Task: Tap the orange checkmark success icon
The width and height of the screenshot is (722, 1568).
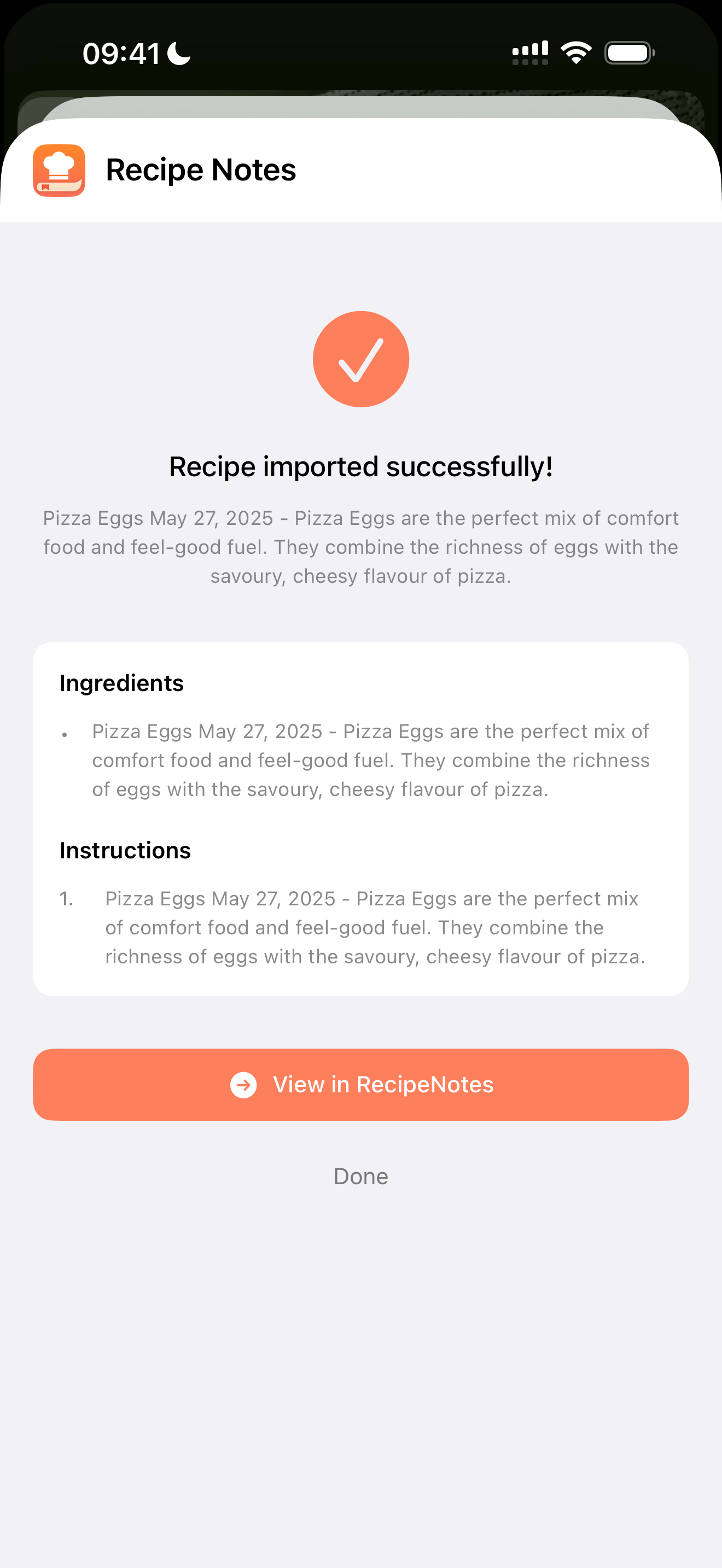Action: click(x=361, y=359)
